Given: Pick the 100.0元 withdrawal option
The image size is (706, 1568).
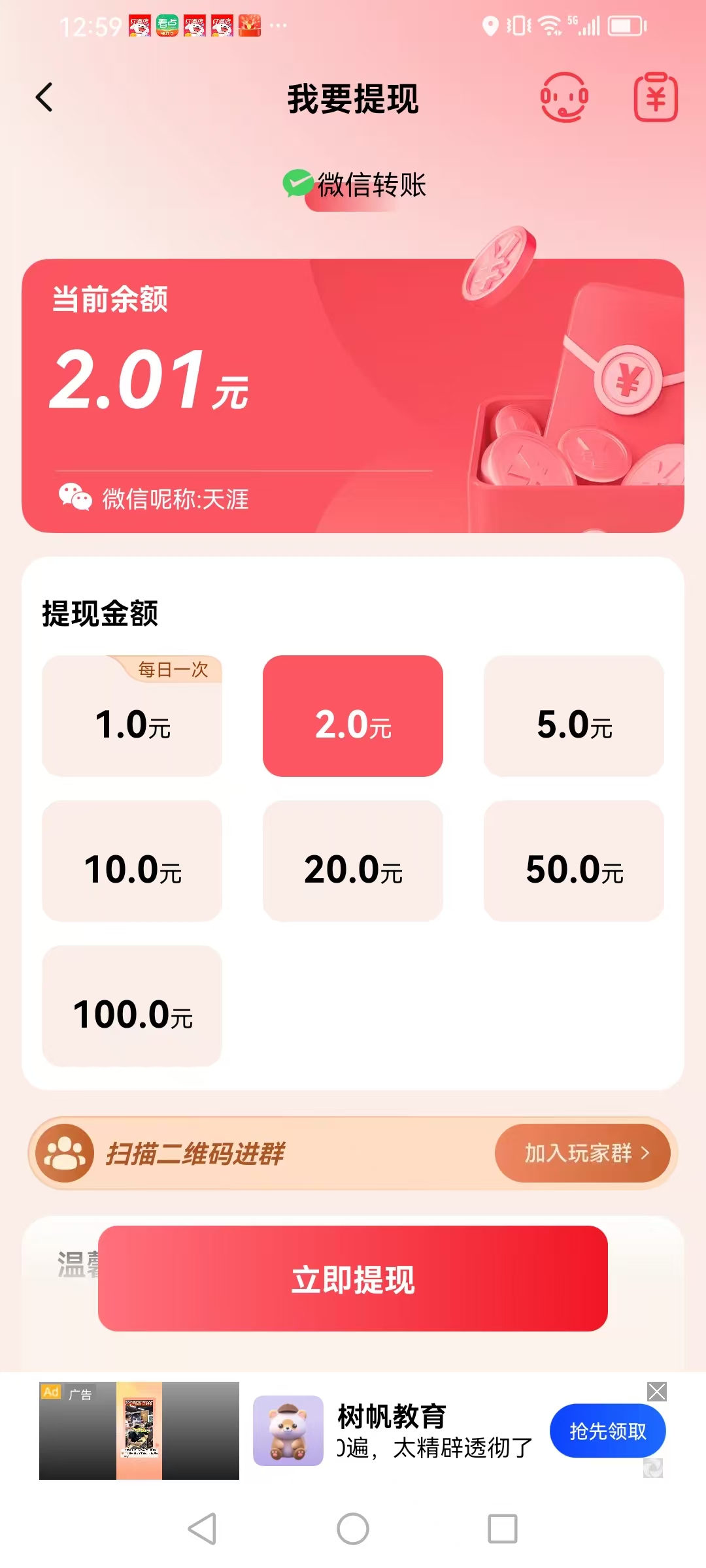Looking at the screenshot, I should tap(132, 1007).
